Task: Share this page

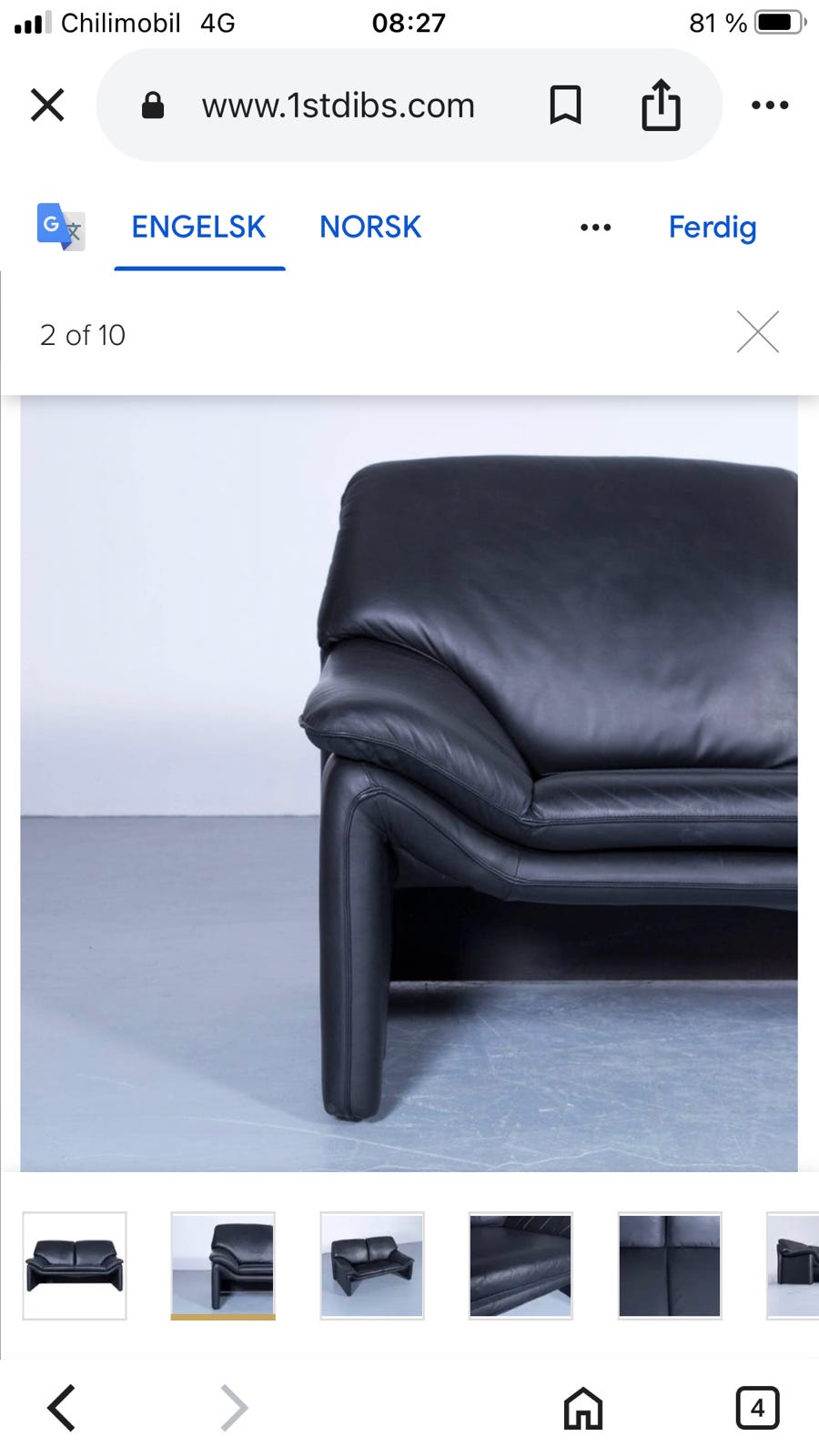Action: coord(661,104)
